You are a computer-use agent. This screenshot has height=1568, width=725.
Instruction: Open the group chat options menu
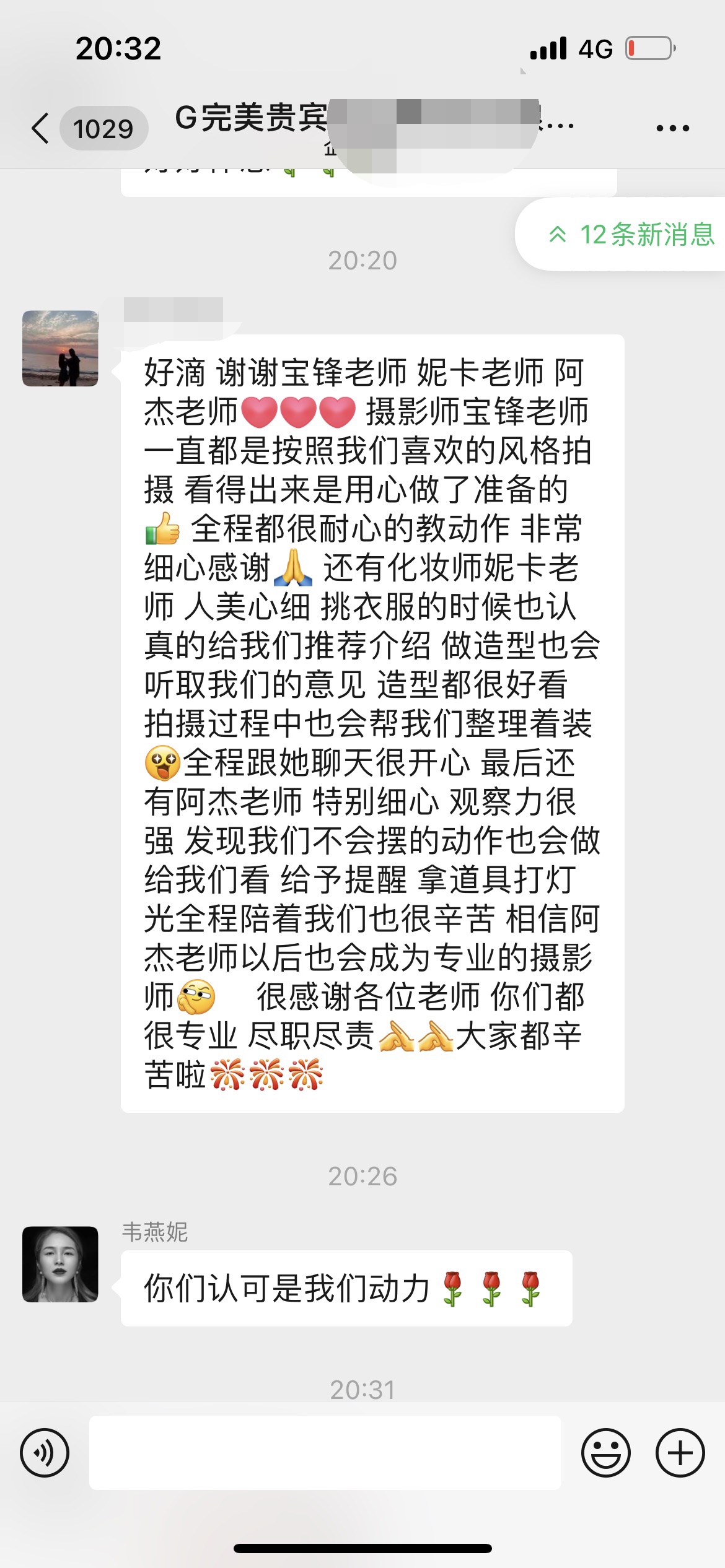pyautogui.click(x=672, y=128)
